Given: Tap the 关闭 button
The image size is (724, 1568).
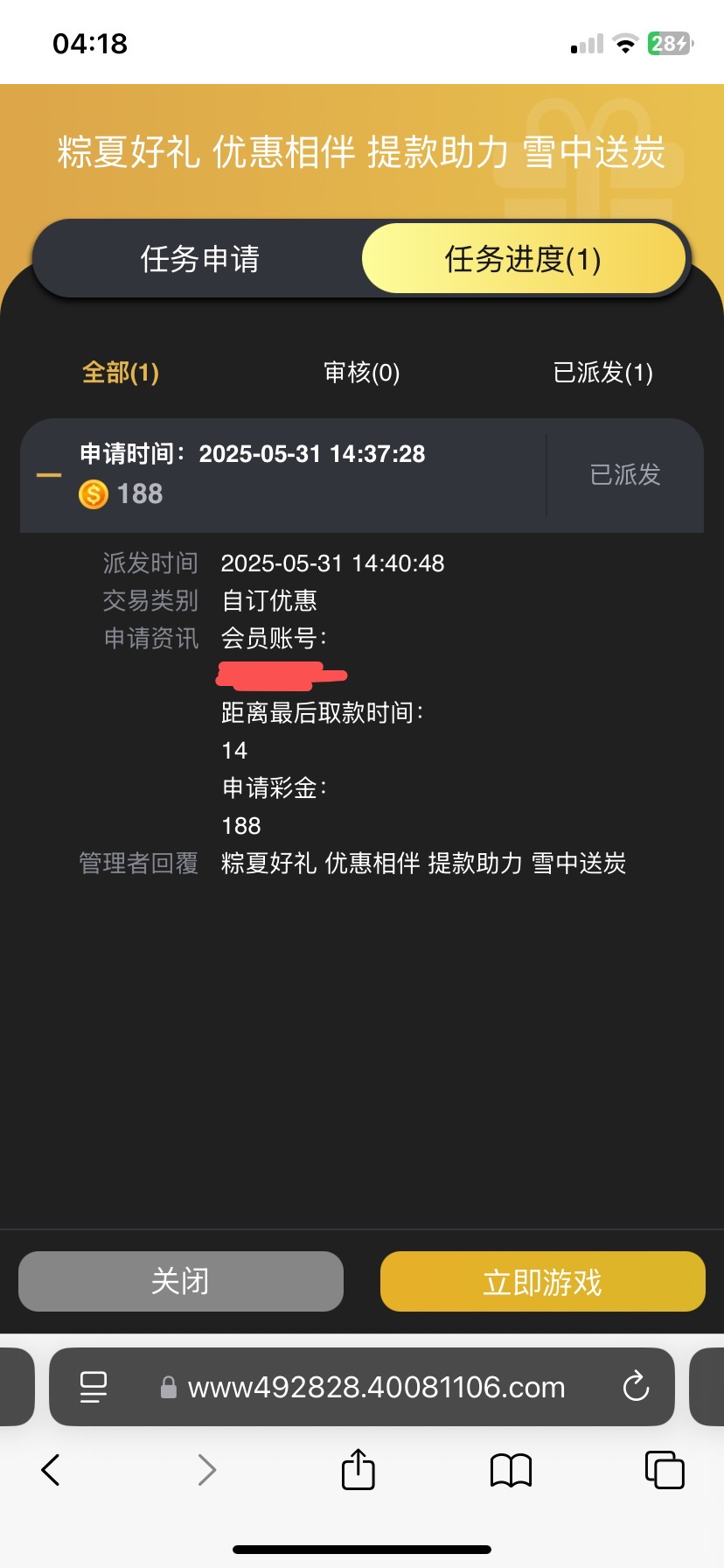Looking at the screenshot, I should [181, 1281].
